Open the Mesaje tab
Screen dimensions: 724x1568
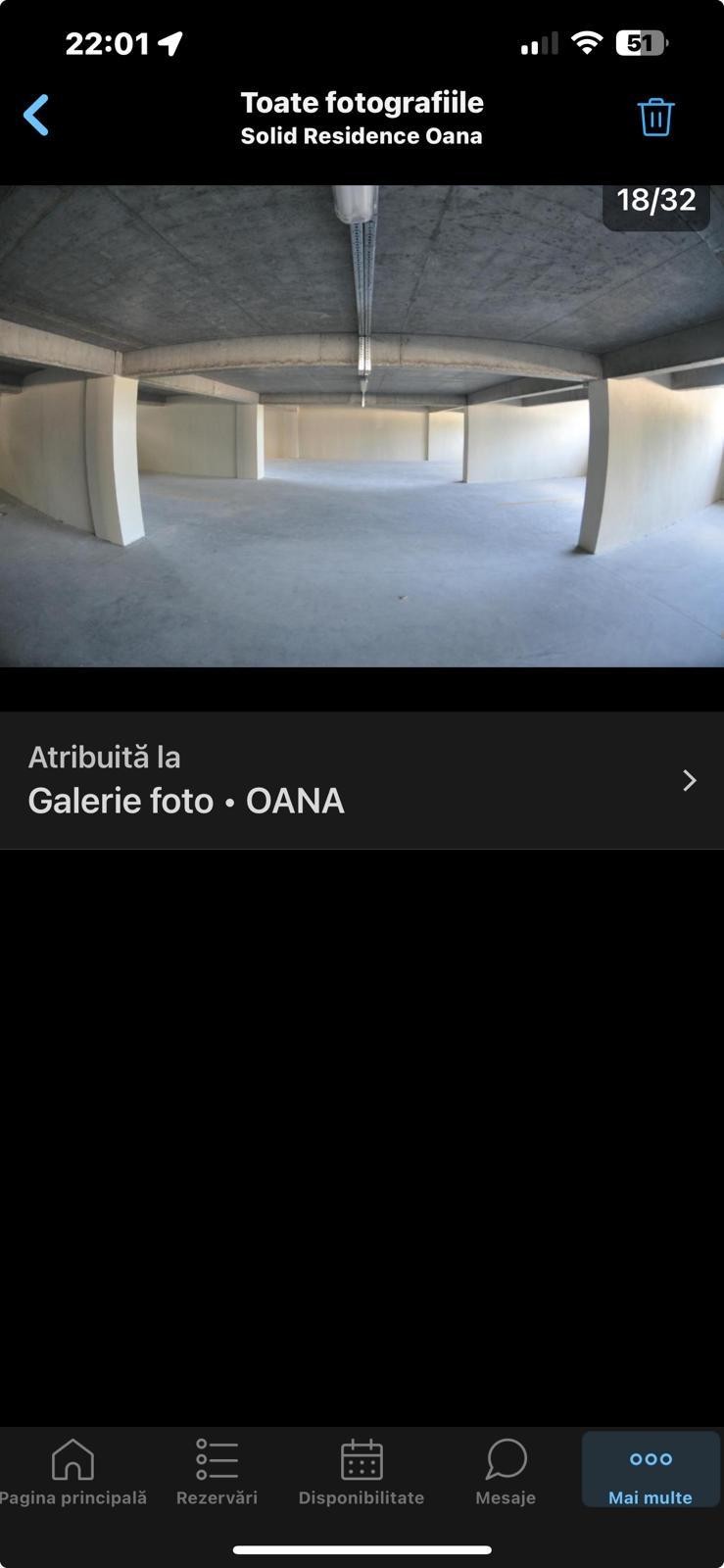tap(506, 1470)
